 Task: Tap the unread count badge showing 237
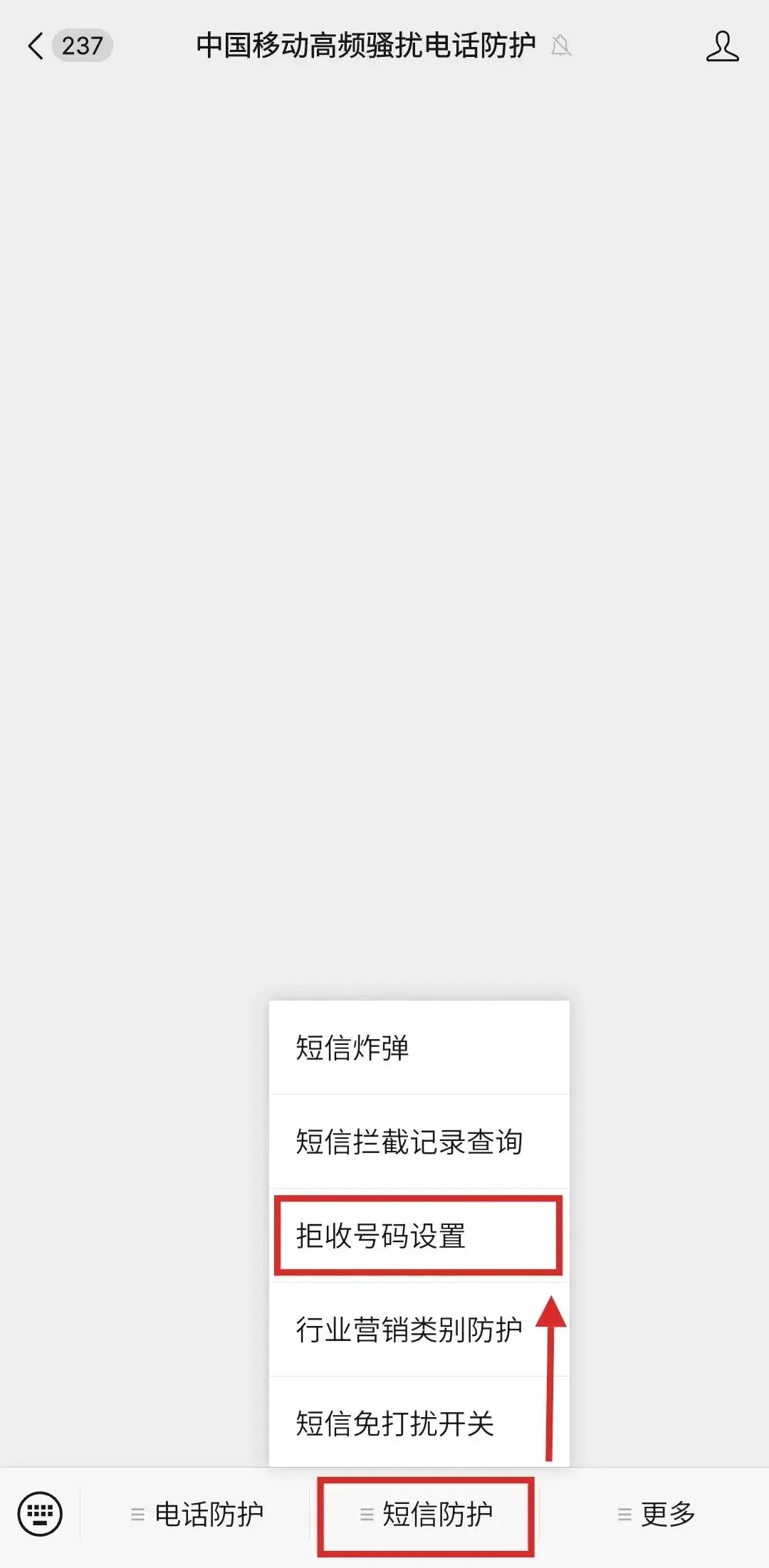coord(80,46)
